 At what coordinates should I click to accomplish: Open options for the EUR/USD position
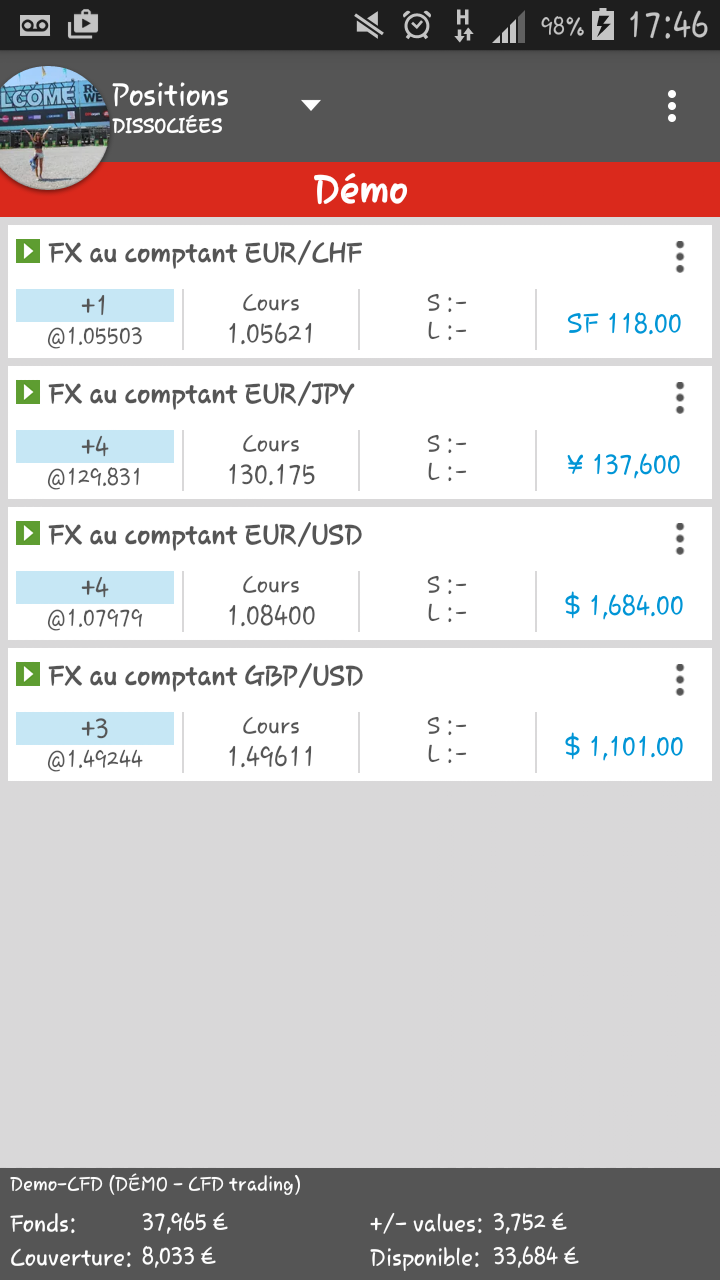point(680,539)
